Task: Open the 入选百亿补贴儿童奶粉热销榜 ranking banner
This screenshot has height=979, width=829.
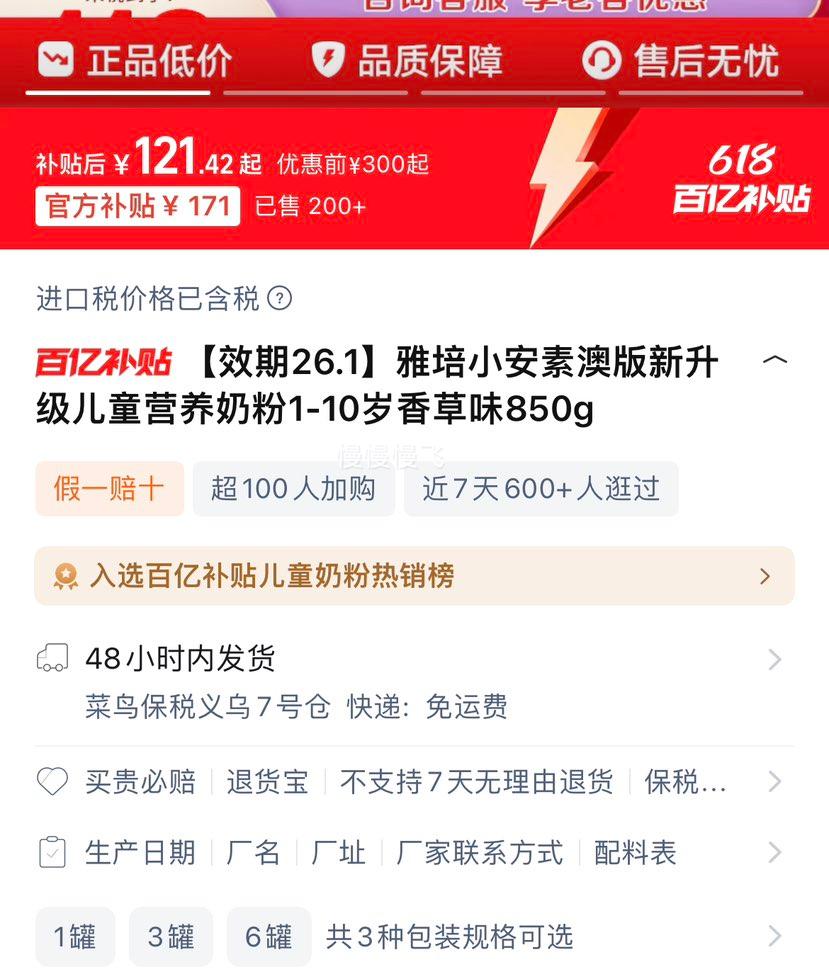Action: click(x=414, y=576)
